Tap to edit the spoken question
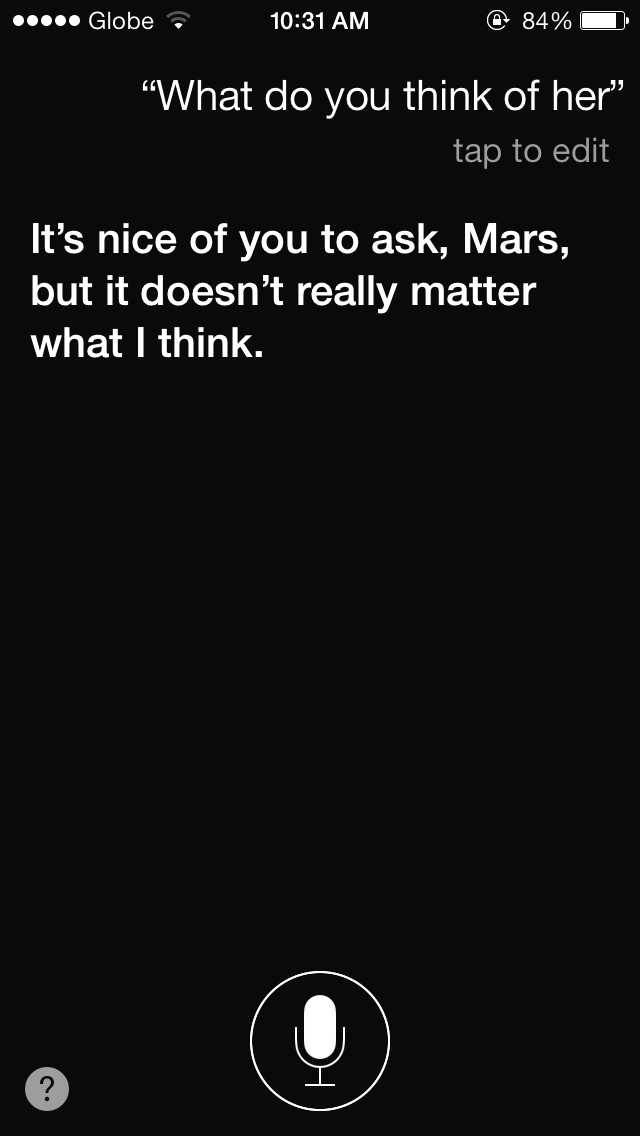The image size is (640, 1136). click(530, 151)
